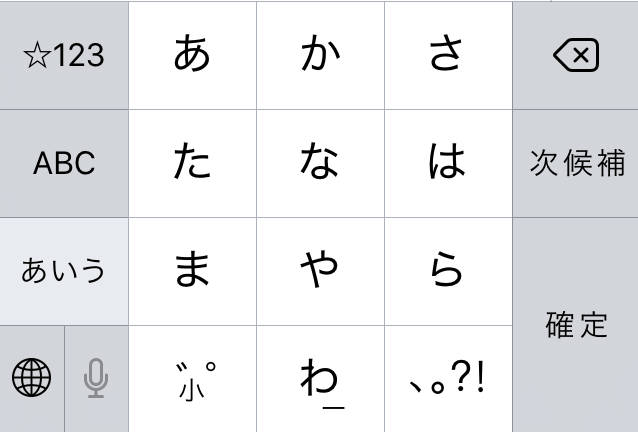Image resolution: width=638 pixels, height=432 pixels.
Task: Confirm the input with the 確定 key
Action: [x=575, y=325]
